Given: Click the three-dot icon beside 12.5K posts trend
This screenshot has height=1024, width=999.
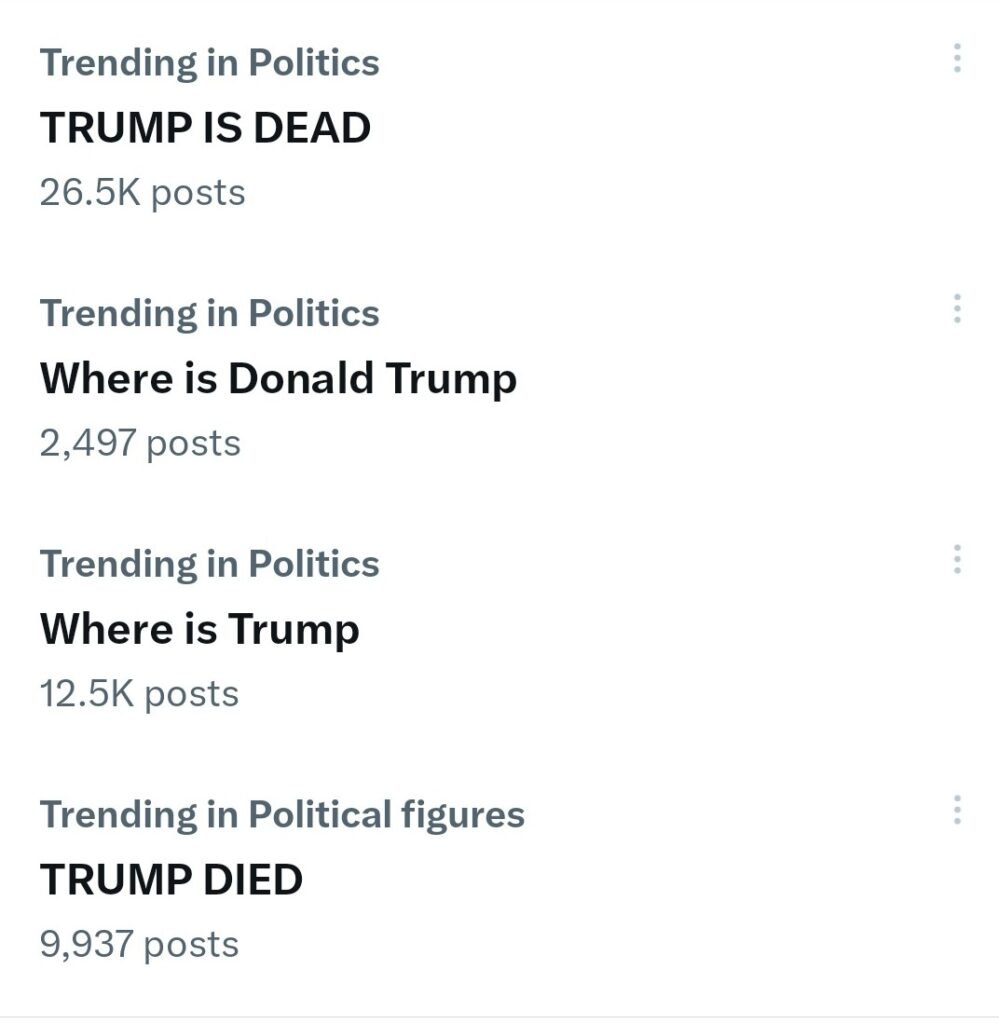Looking at the screenshot, I should (x=957, y=558).
